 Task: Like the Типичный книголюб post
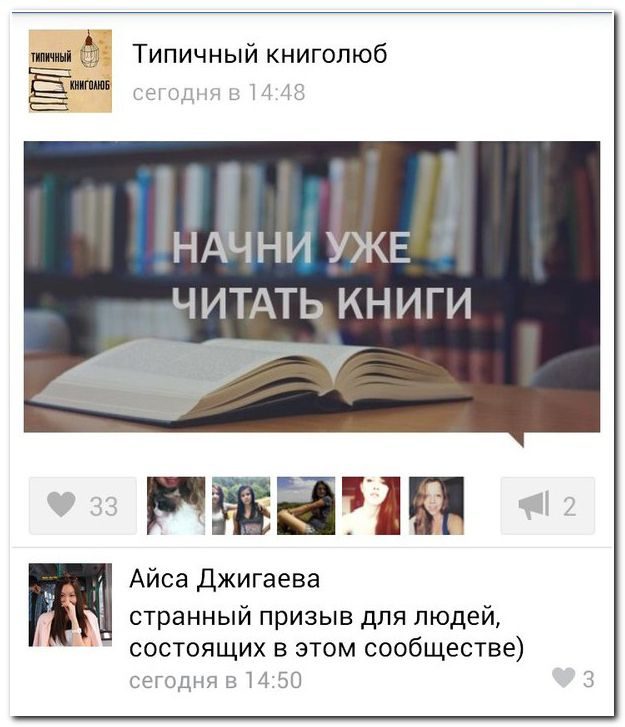pos(82,506)
